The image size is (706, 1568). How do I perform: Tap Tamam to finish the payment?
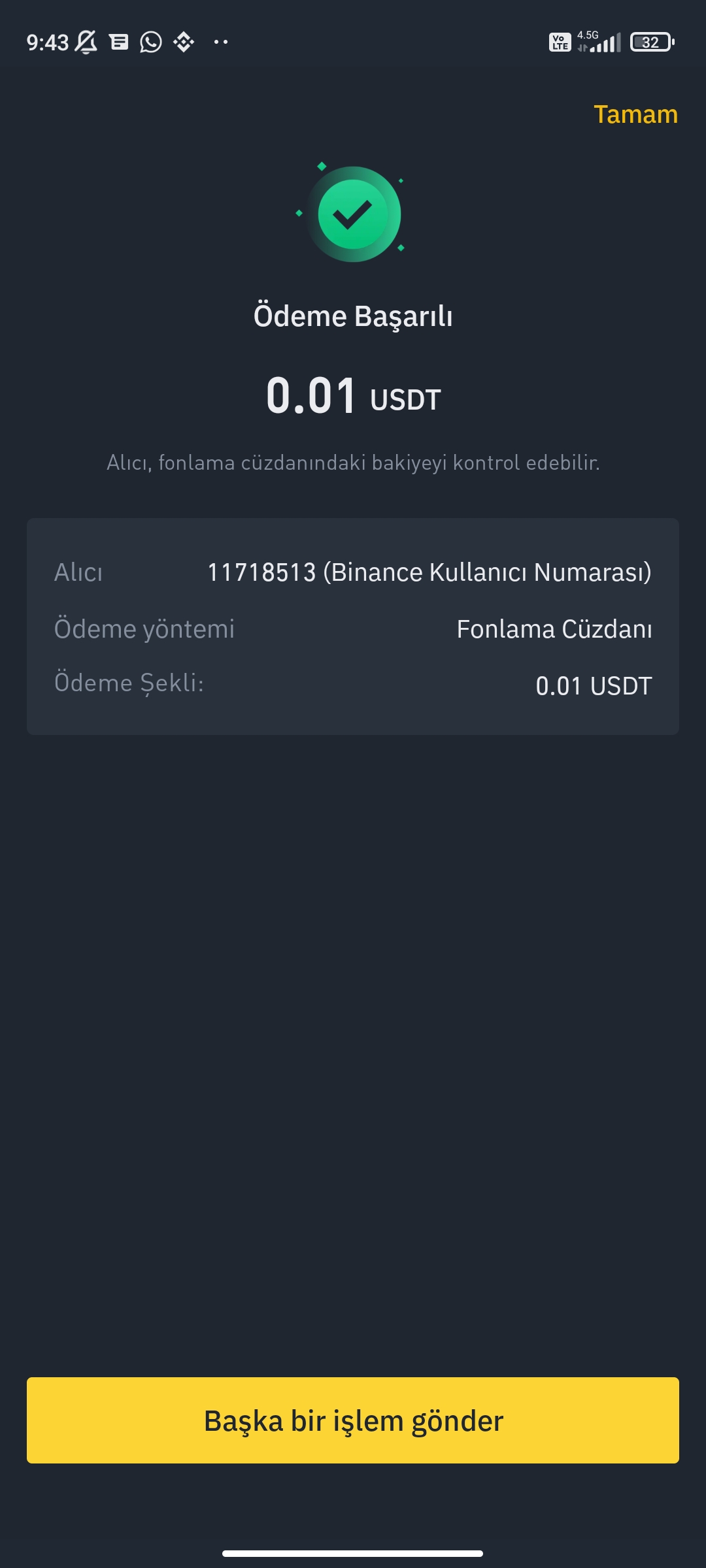[x=635, y=114]
